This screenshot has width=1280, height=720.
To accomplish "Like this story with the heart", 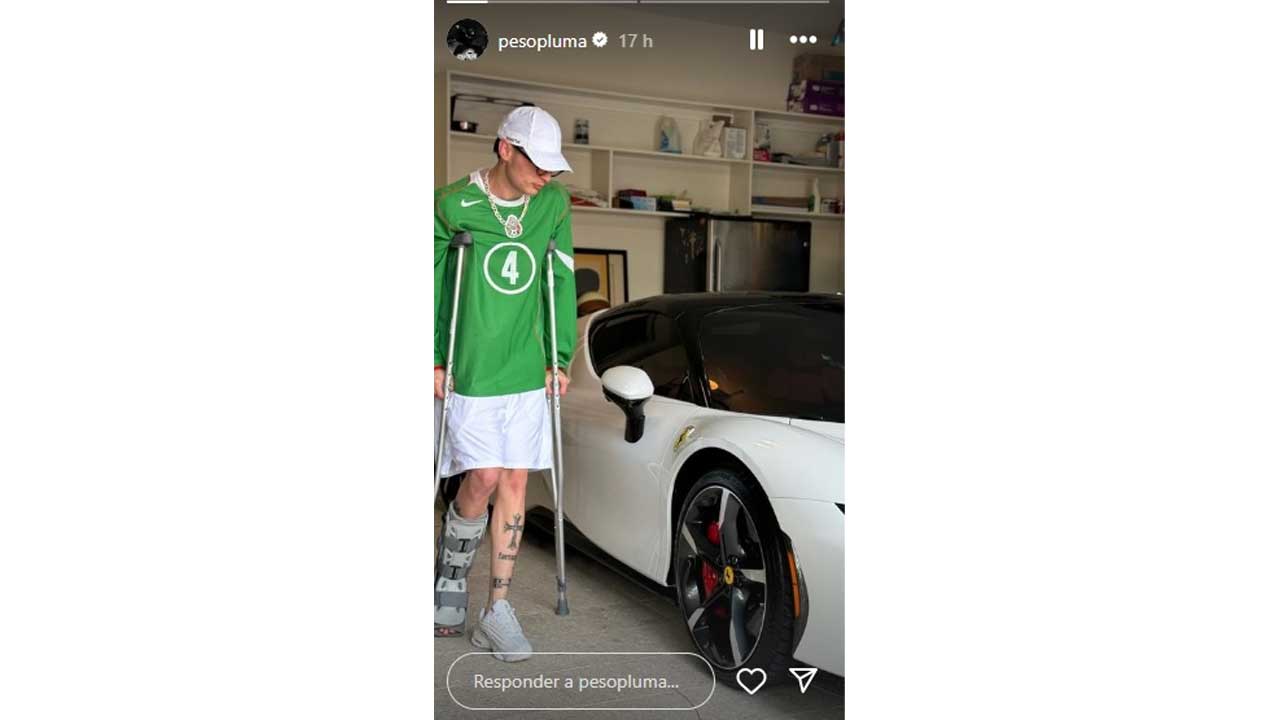I will pos(751,681).
